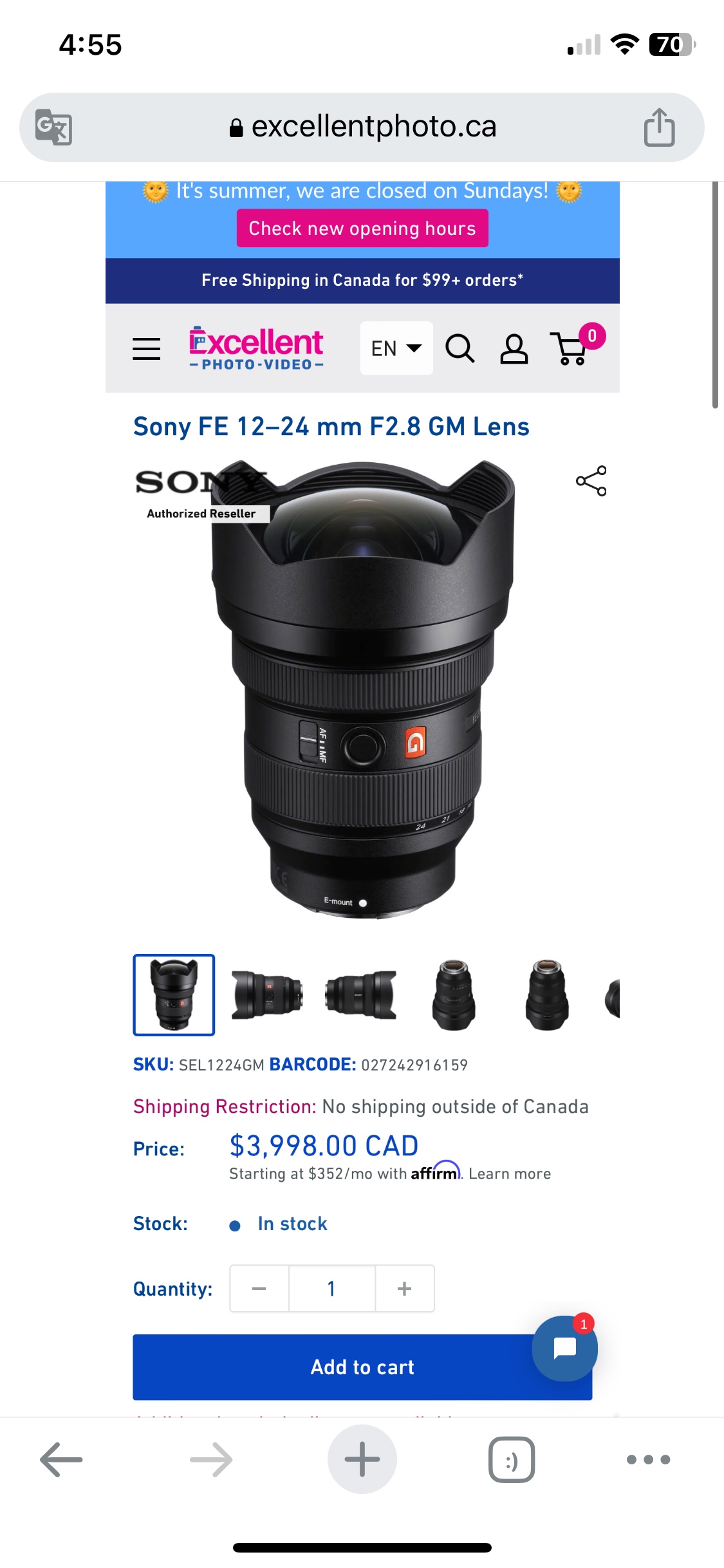Select the third lens thumbnail
724x1568 pixels.
361,995
